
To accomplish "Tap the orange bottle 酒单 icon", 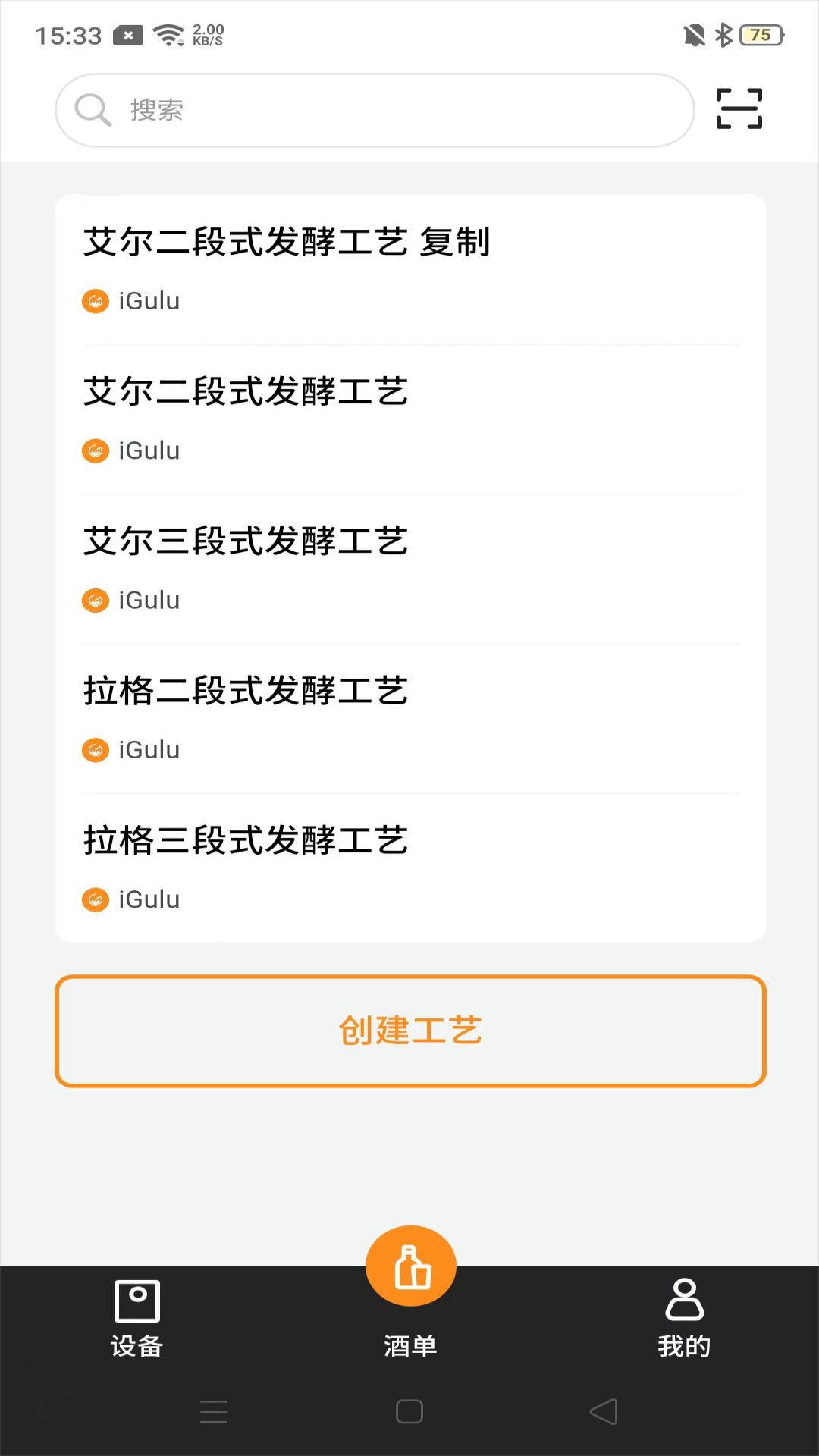I will (x=409, y=1264).
